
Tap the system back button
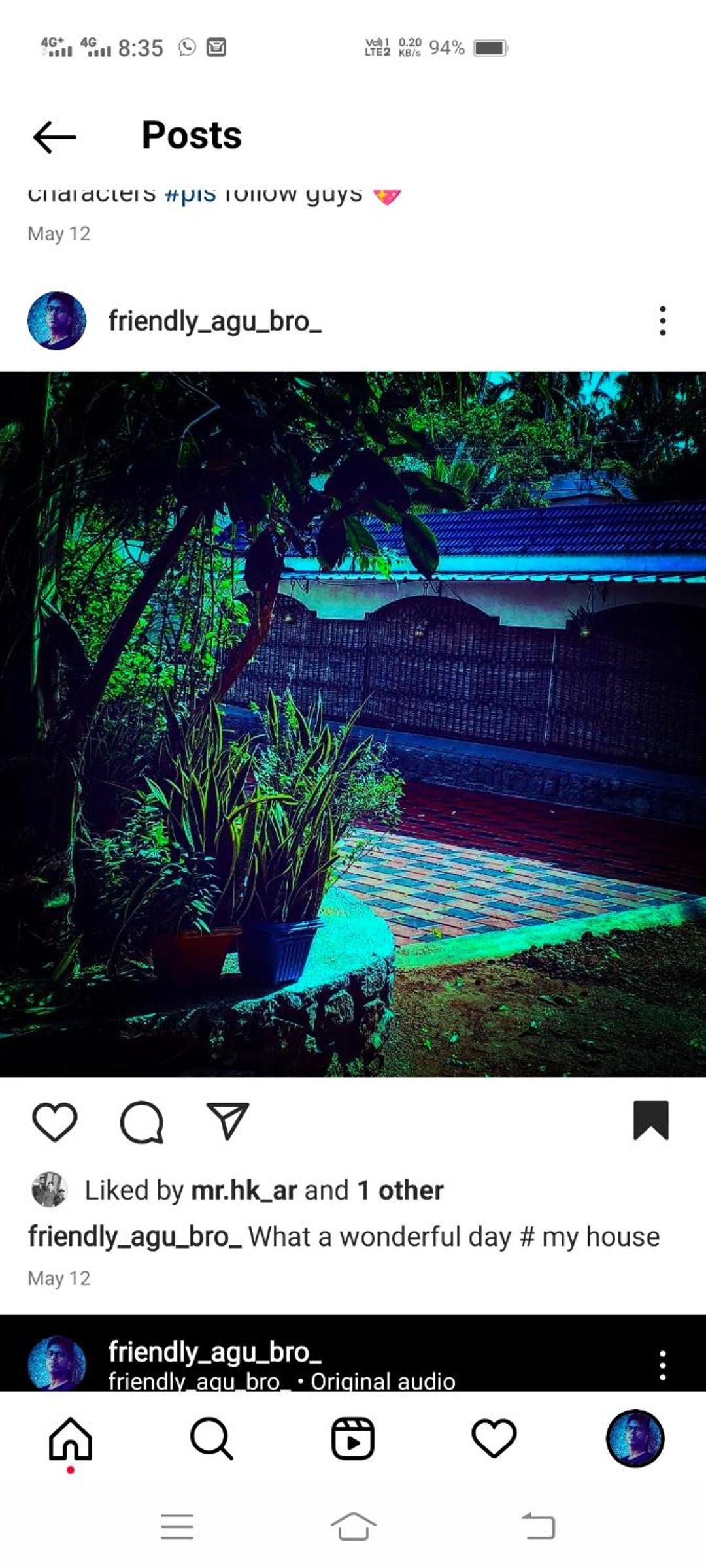(x=539, y=1527)
